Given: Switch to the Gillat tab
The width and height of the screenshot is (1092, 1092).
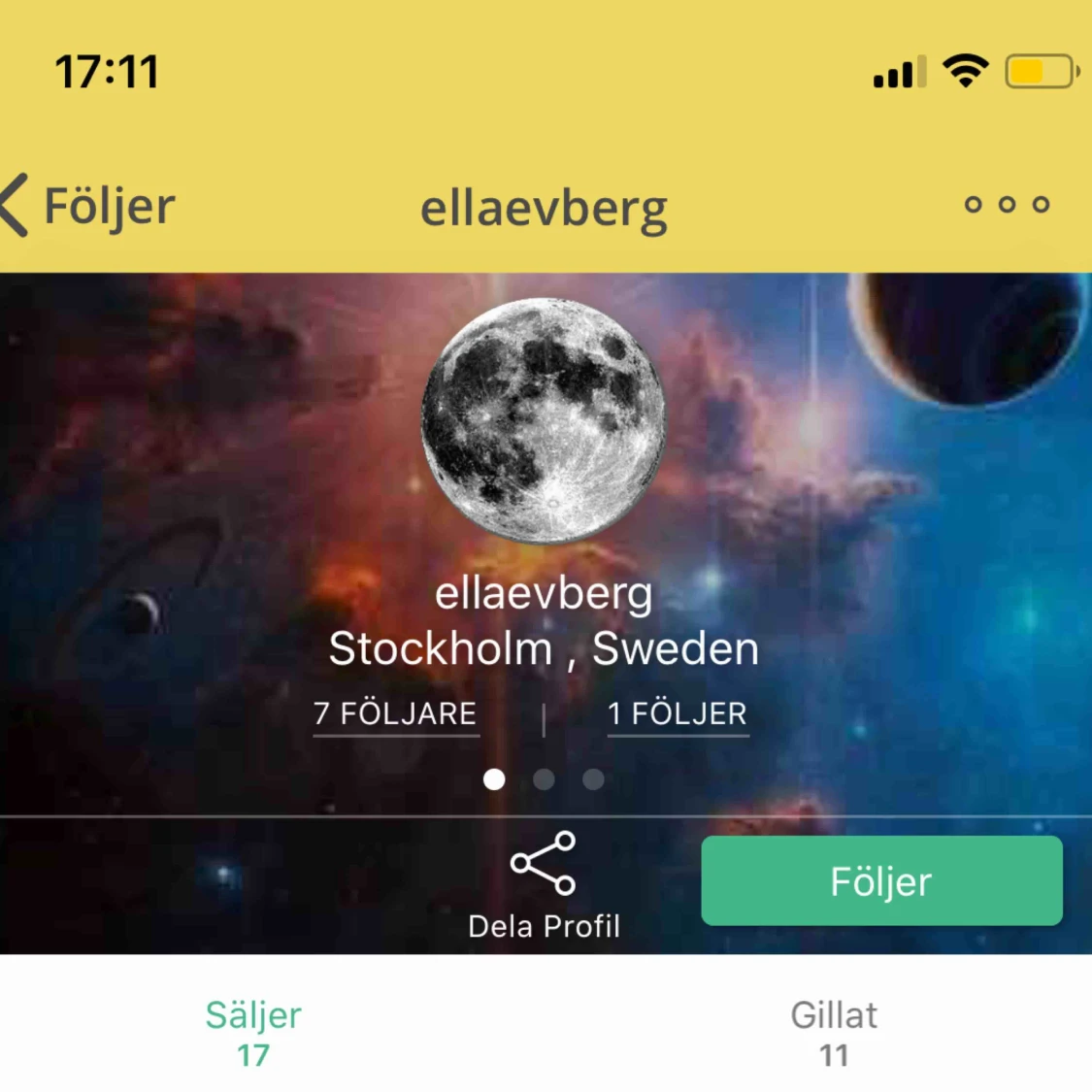Looking at the screenshot, I should 834,1033.
